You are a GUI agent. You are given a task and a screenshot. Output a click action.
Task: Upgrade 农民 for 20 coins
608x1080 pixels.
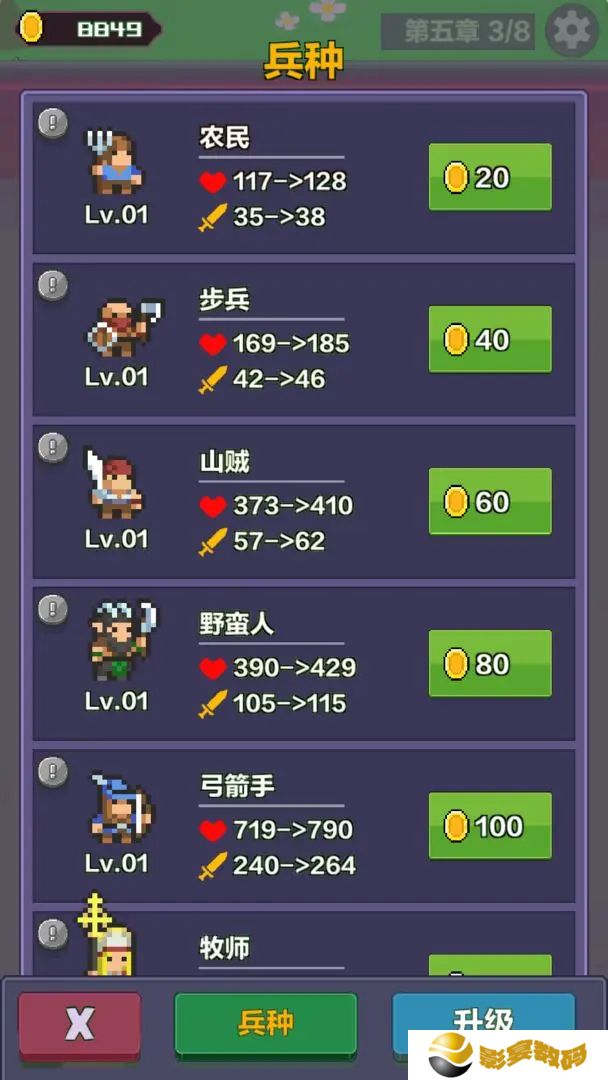point(490,177)
